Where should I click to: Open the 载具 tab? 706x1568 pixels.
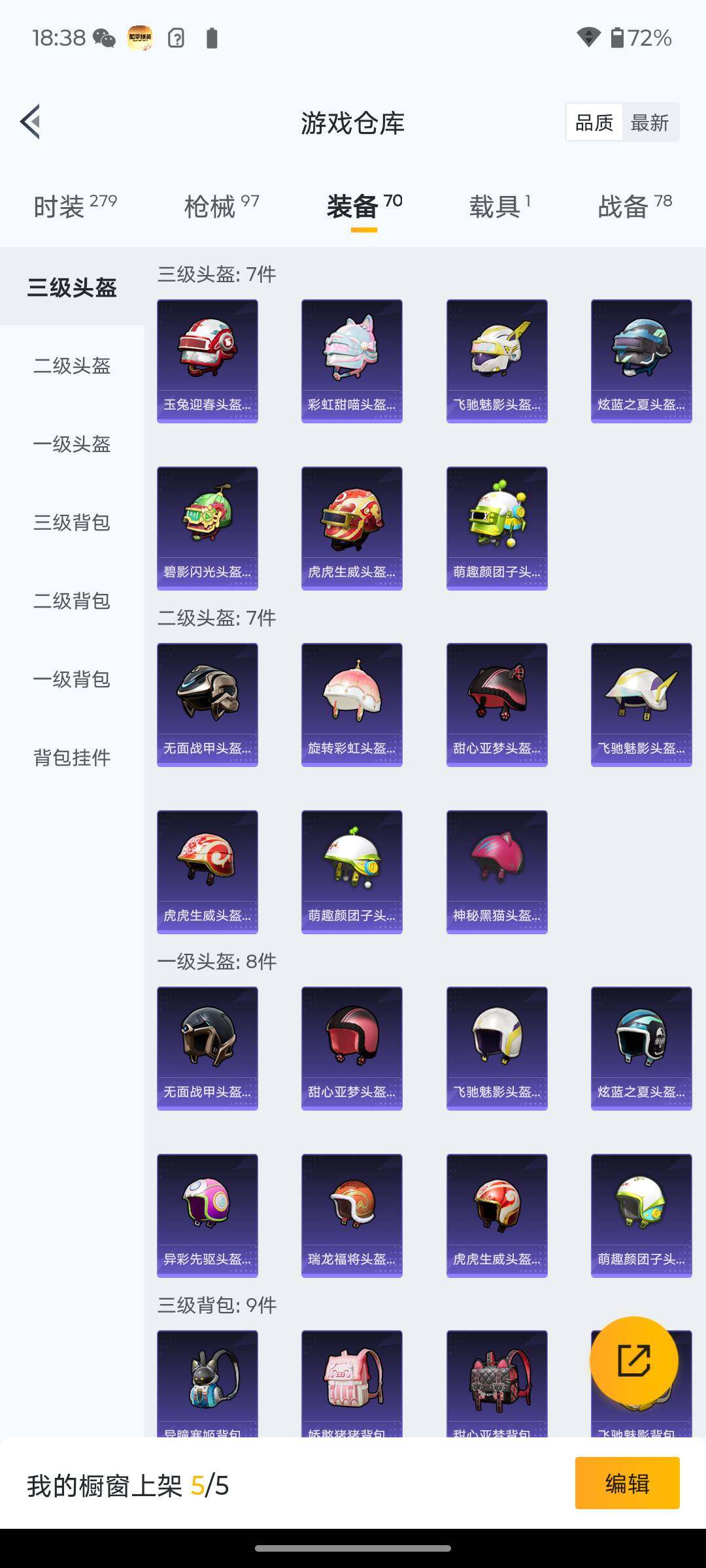click(499, 206)
